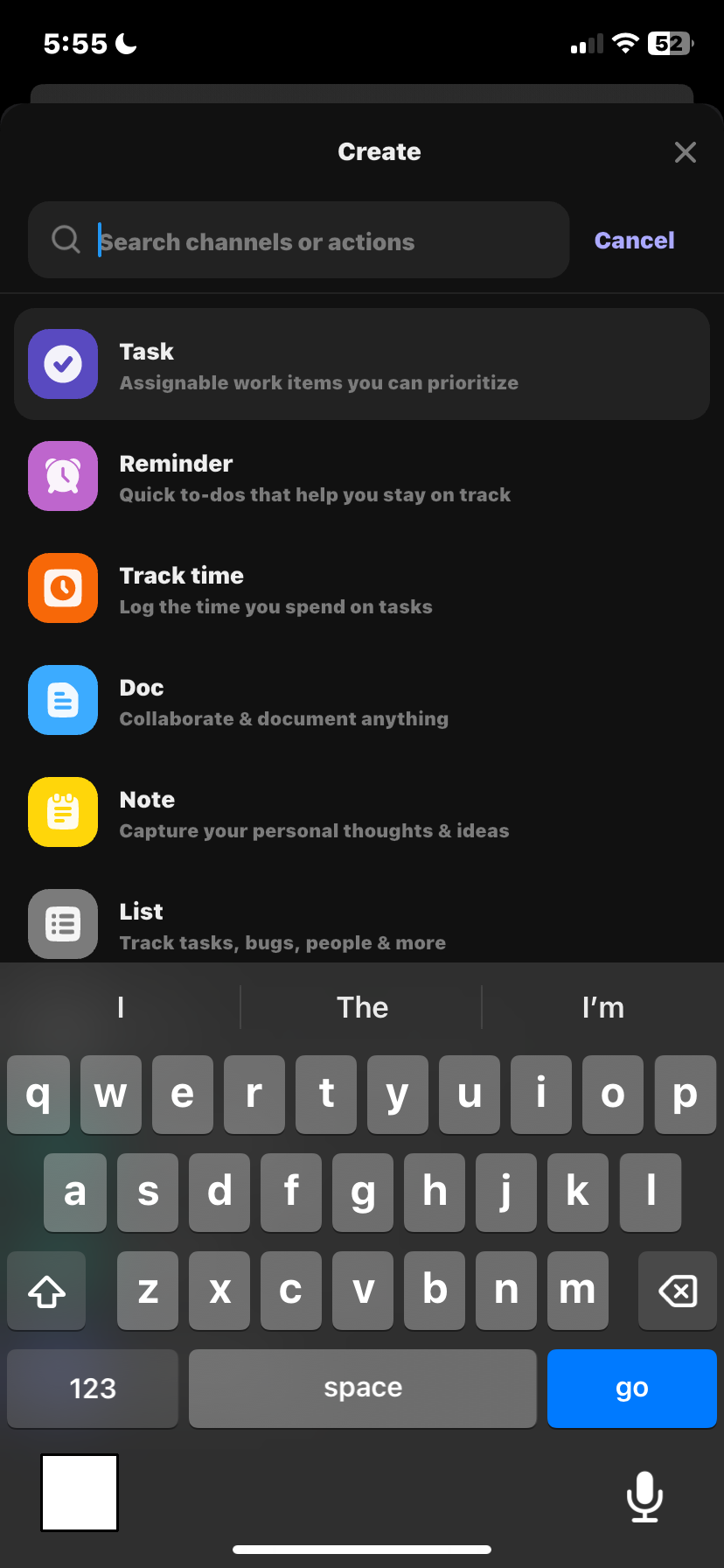
Task: Select the Task icon with checkmark
Action: tap(62, 364)
